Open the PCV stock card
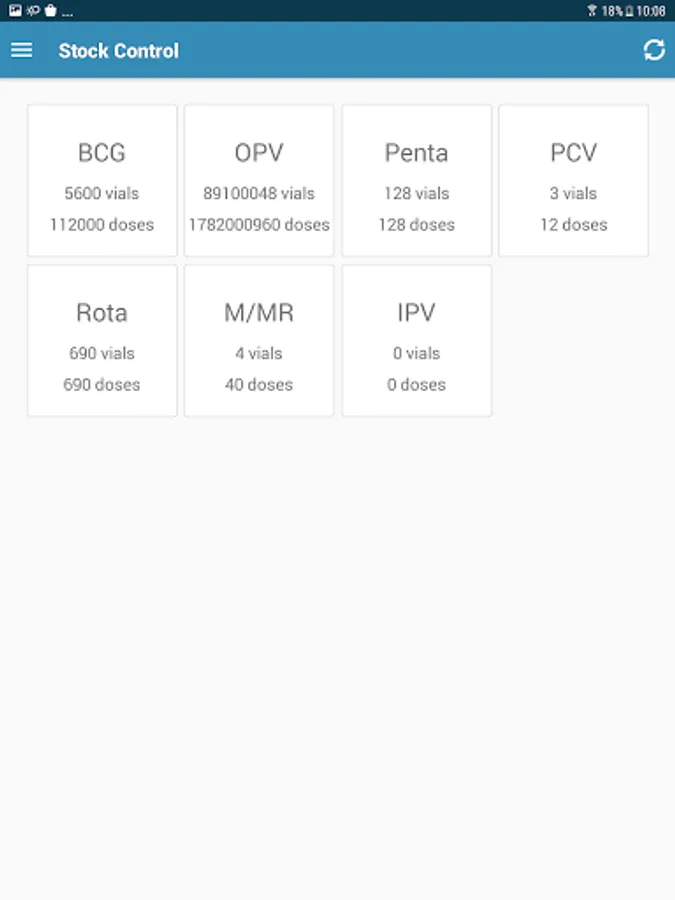The height and width of the screenshot is (900, 675). [x=573, y=181]
